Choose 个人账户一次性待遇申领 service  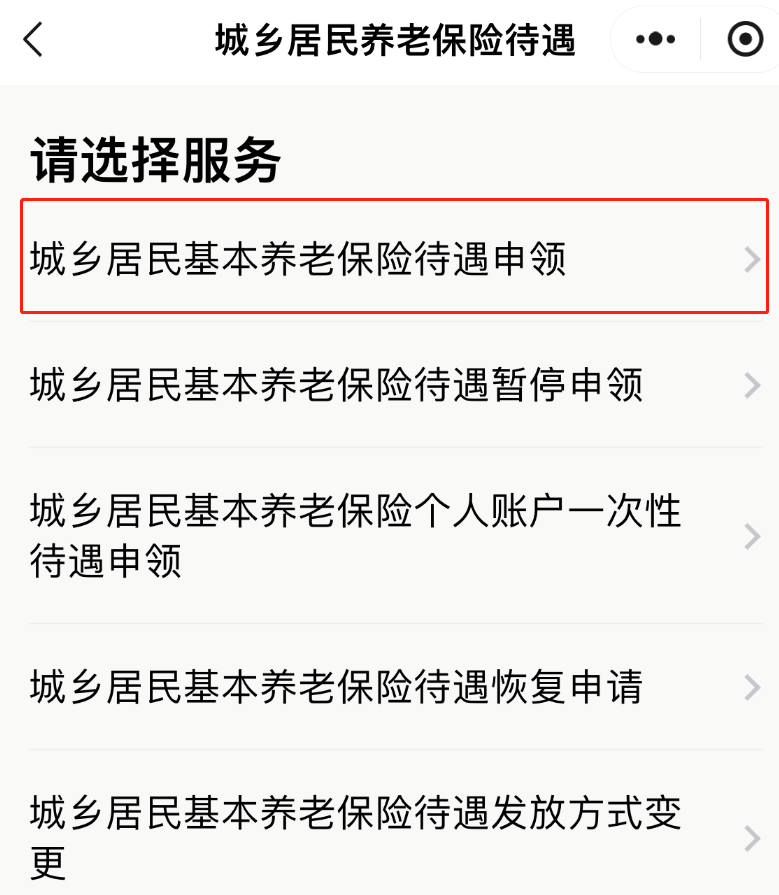click(x=395, y=536)
